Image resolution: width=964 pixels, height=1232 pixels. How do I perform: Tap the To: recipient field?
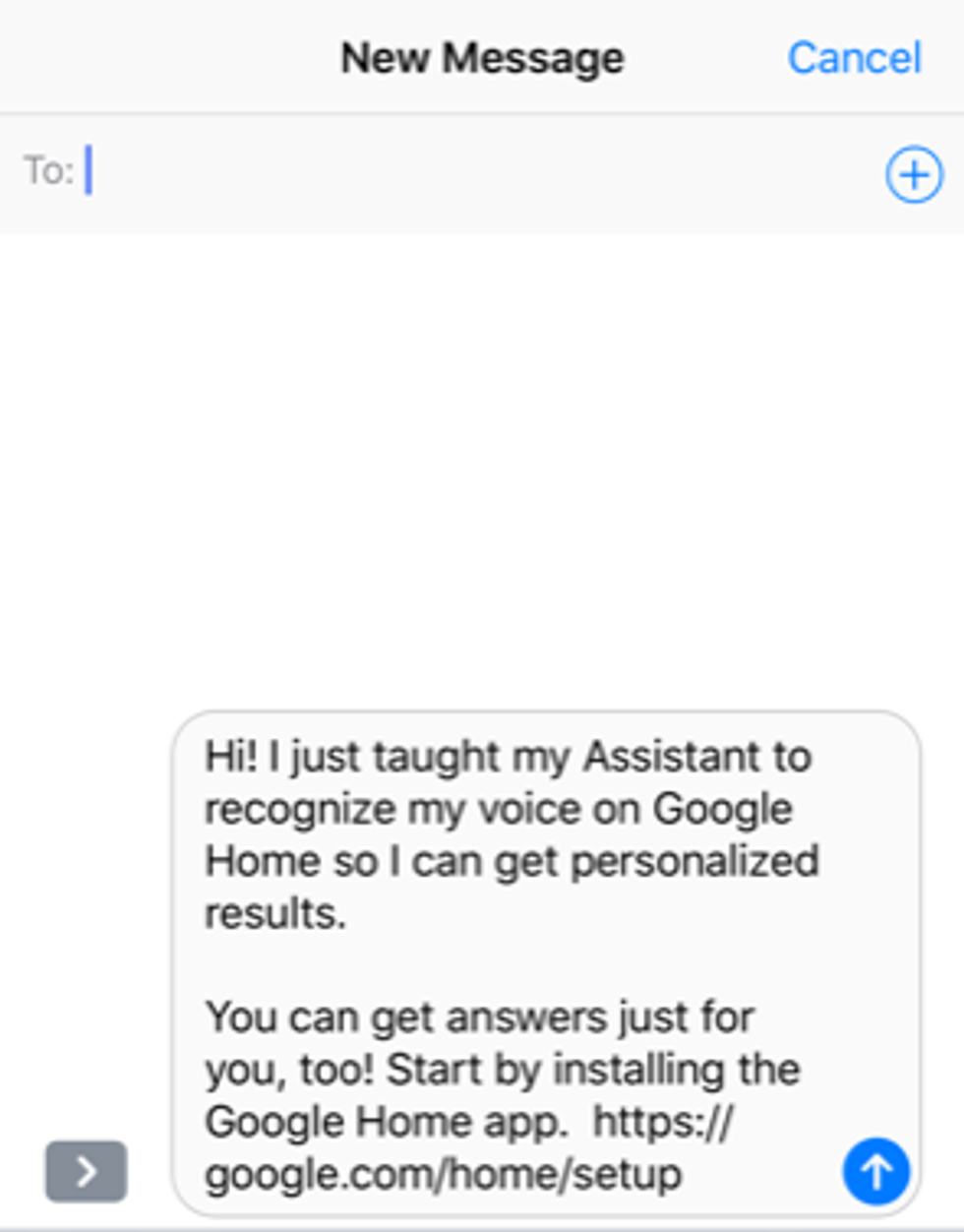point(472,172)
